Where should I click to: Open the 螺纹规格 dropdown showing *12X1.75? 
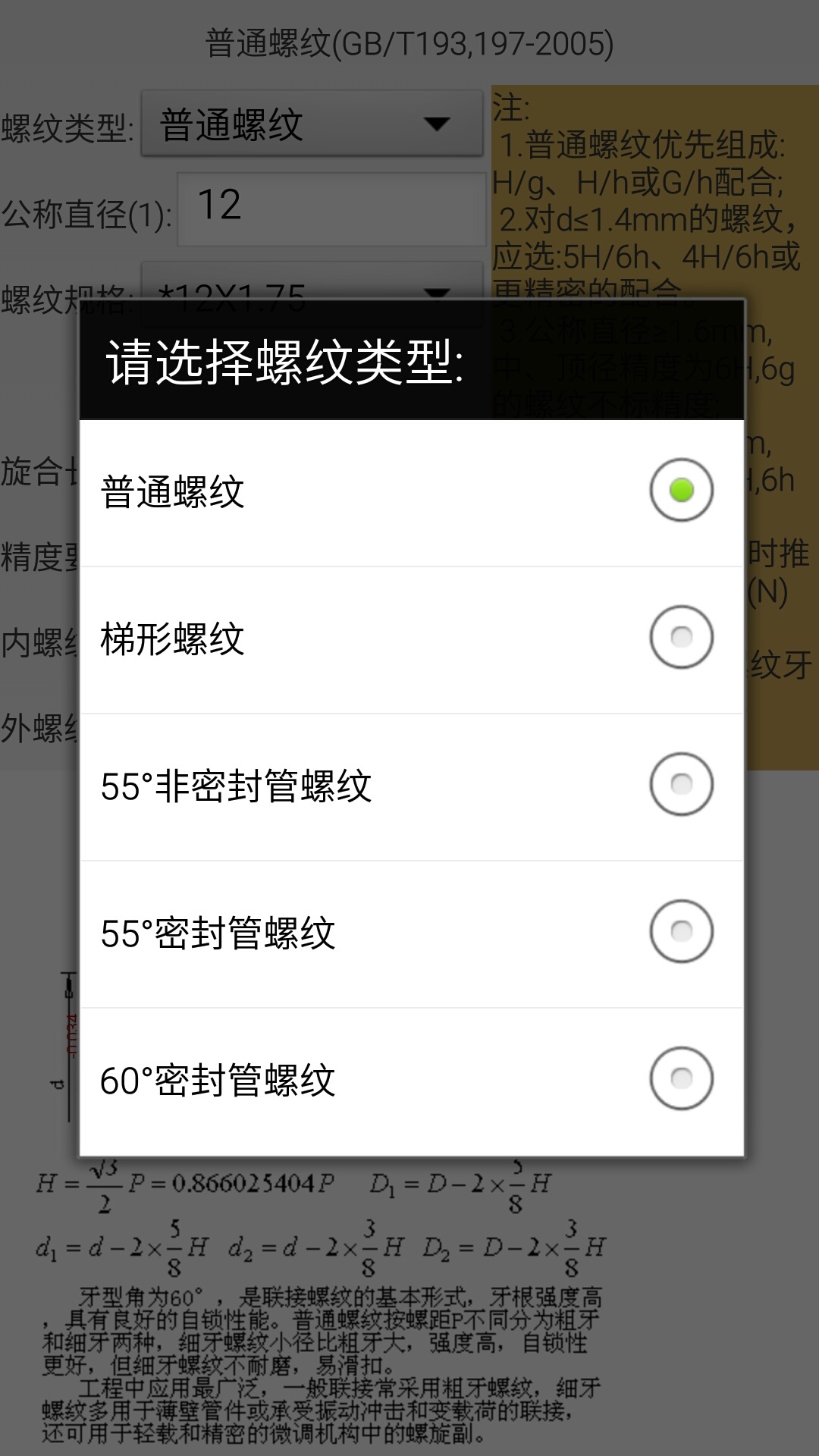tap(311, 292)
